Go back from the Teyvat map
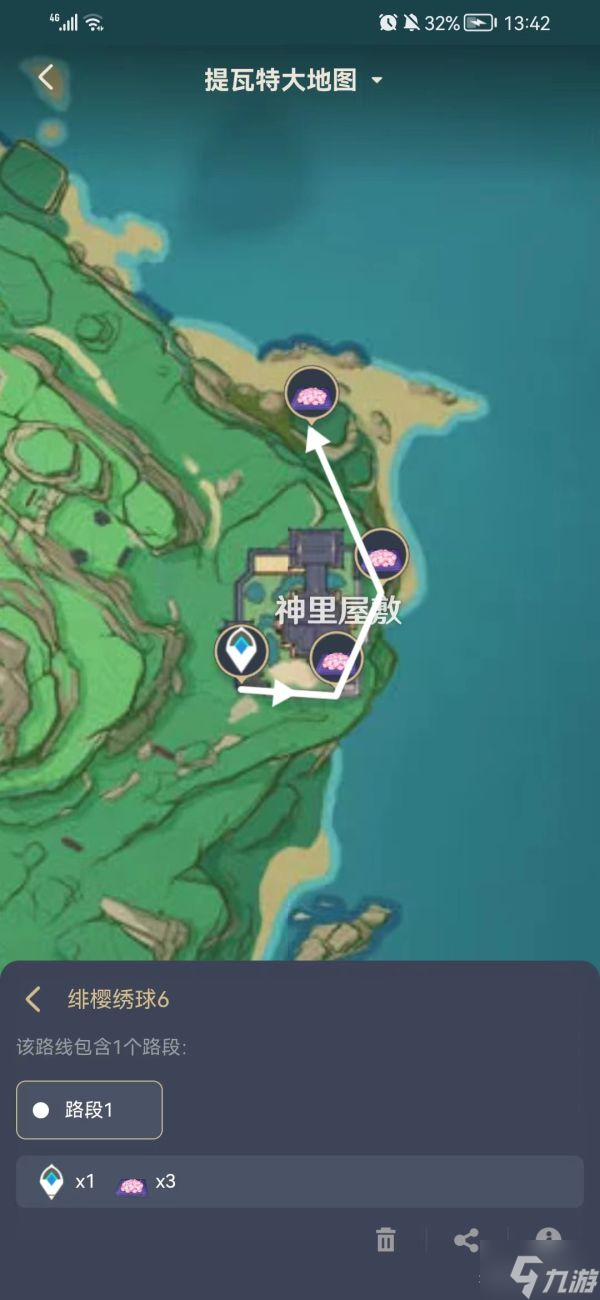Image resolution: width=600 pixels, height=1300 pixels. point(45,78)
